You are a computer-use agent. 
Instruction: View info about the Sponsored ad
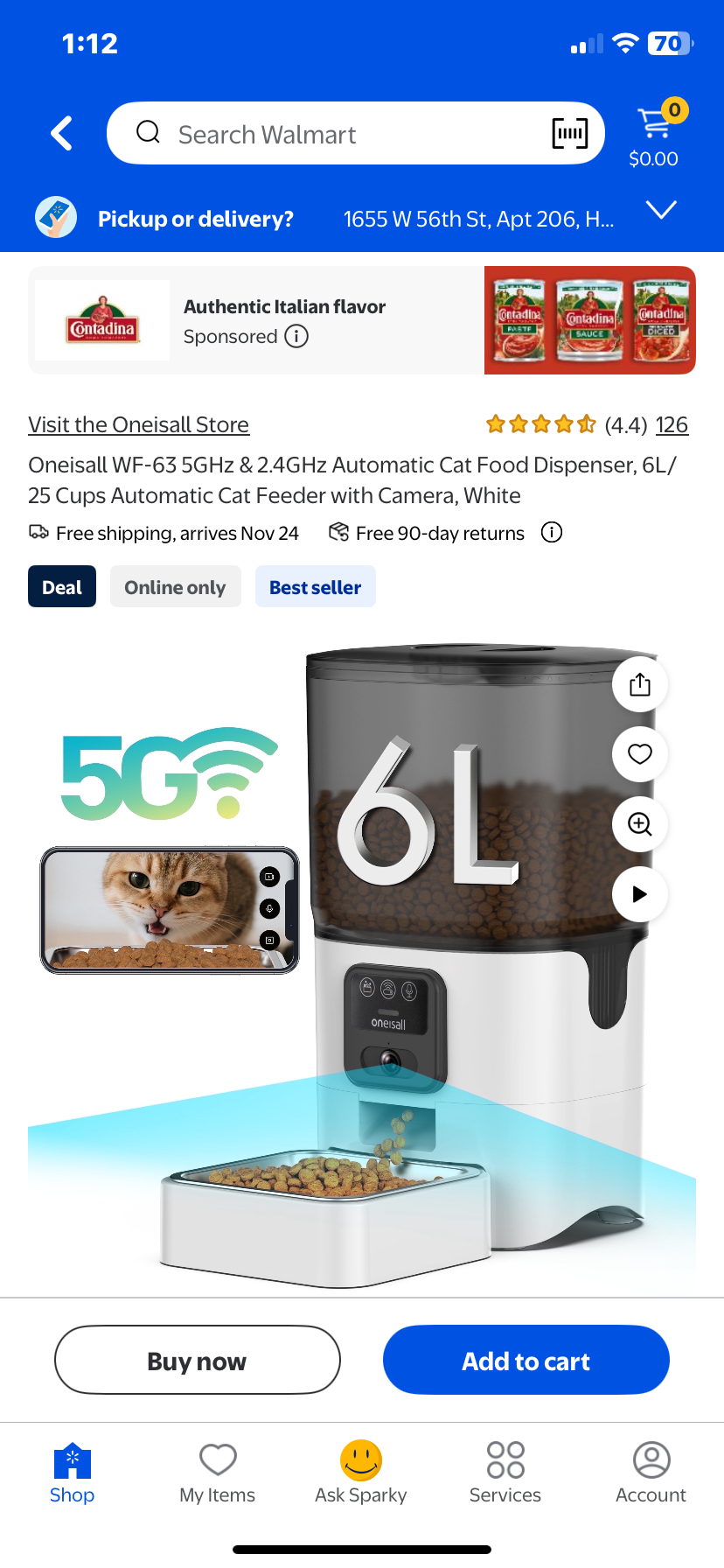[x=296, y=337]
